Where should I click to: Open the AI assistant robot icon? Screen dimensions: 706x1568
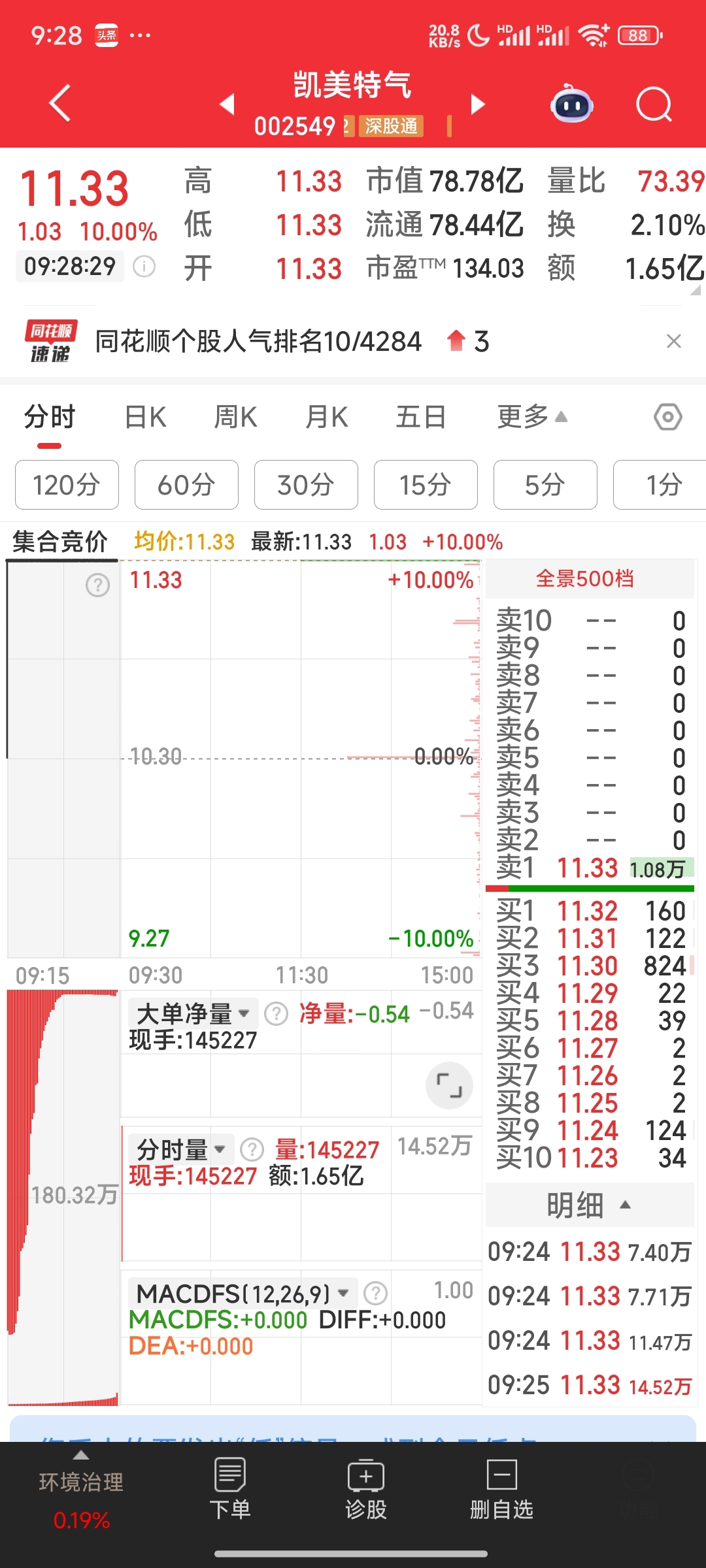(571, 105)
